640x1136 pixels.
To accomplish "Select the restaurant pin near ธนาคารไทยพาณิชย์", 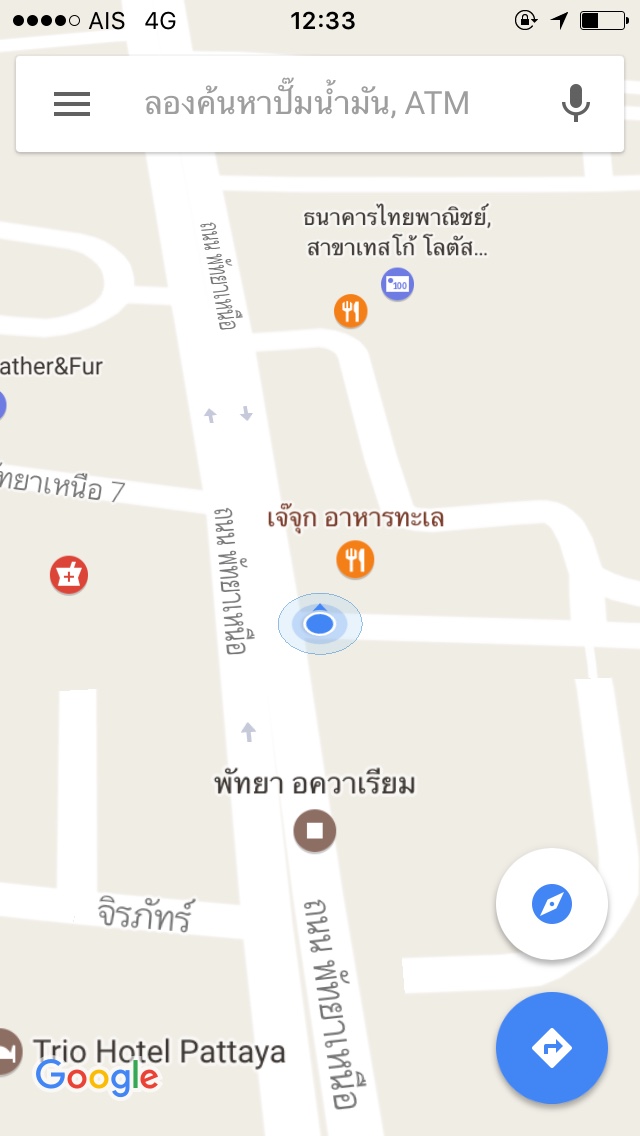I will [350, 312].
